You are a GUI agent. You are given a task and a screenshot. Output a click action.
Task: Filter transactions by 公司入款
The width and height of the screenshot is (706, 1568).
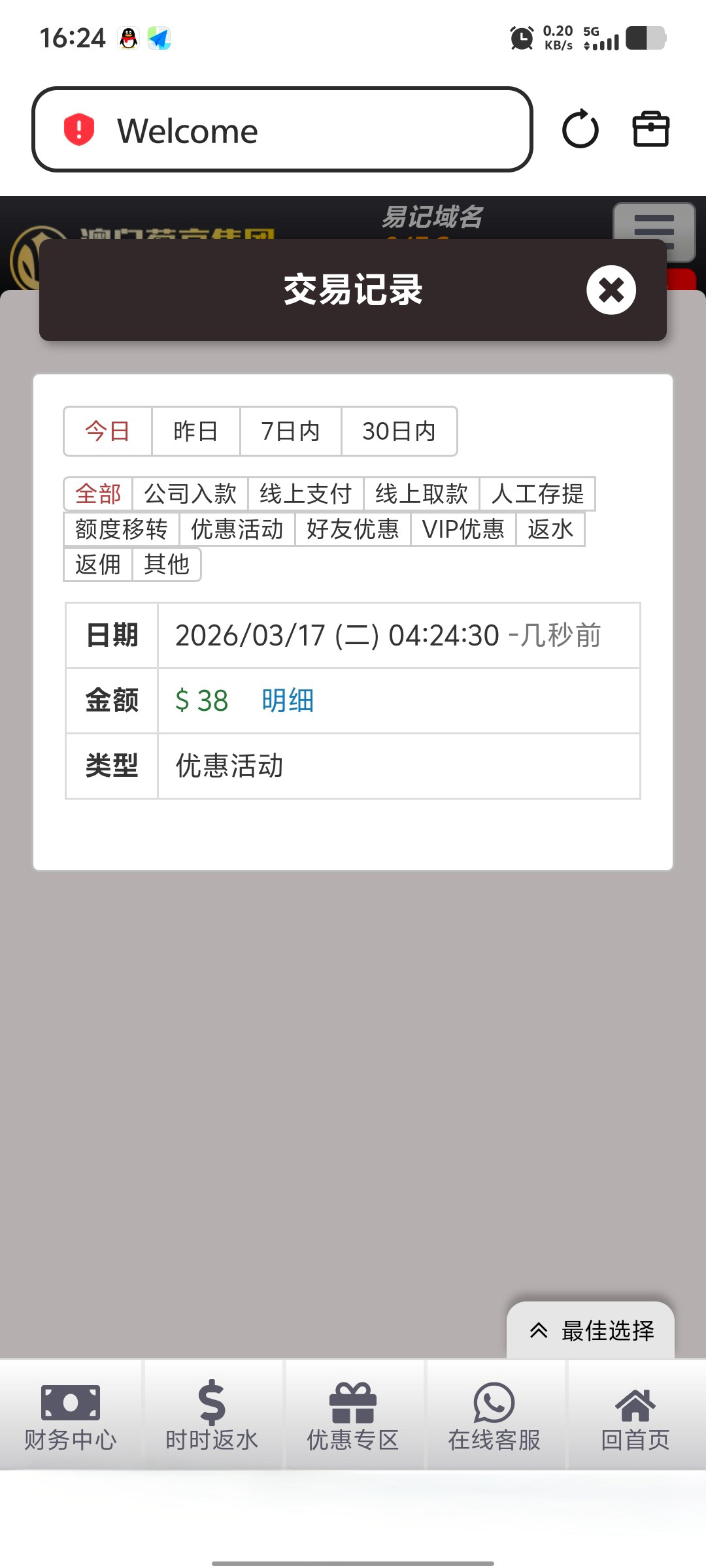click(x=190, y=494)
